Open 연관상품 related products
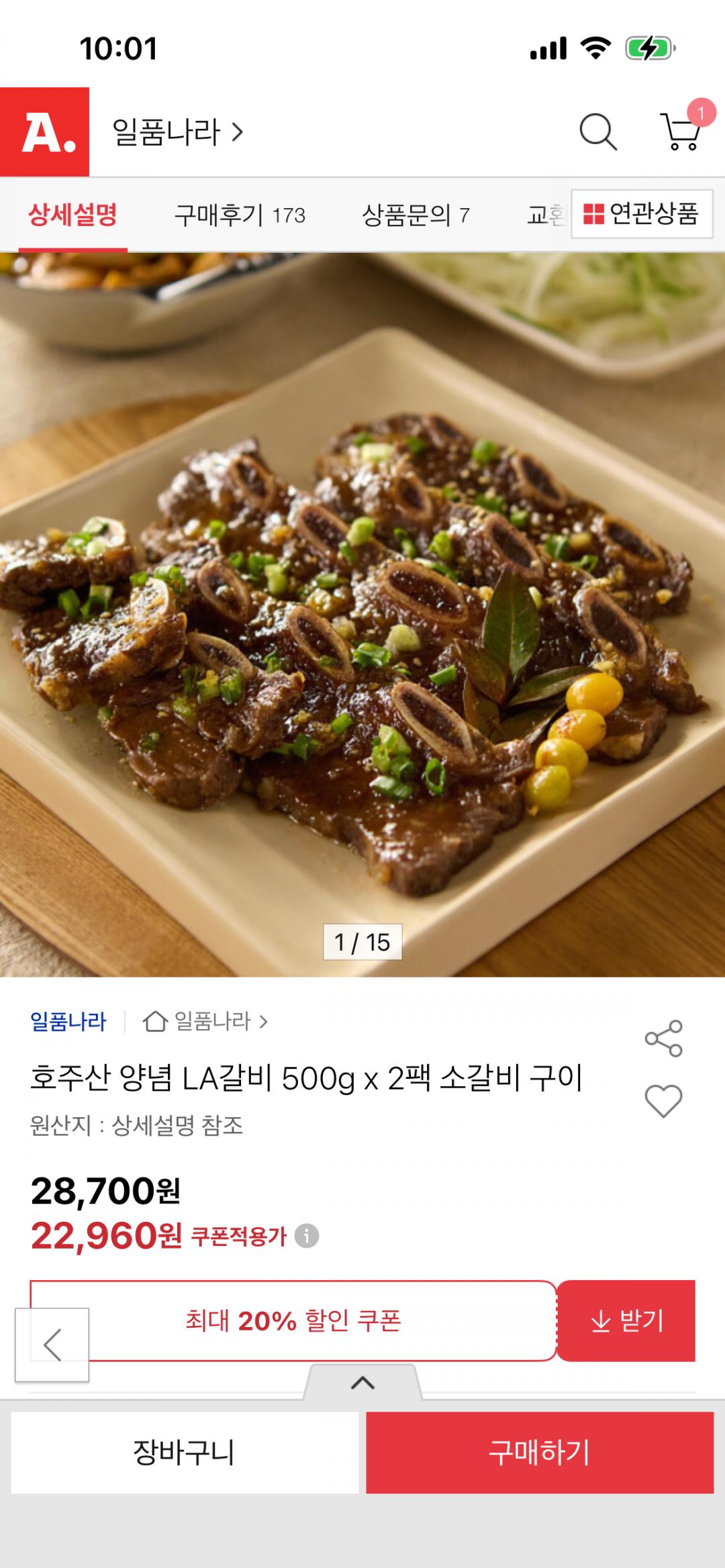 [642, 214]
